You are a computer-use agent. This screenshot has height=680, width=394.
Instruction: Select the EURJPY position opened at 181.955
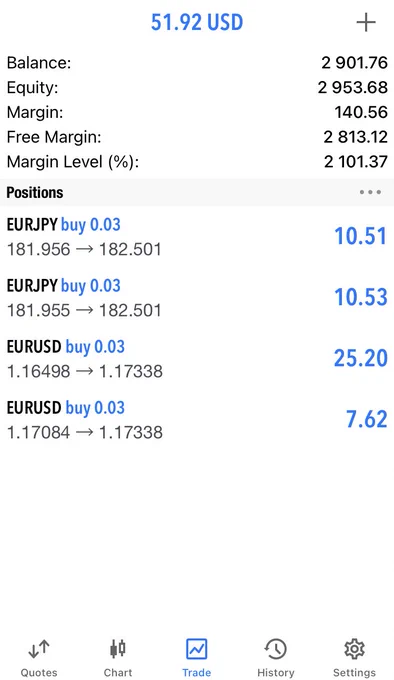(x=197, y=298)
